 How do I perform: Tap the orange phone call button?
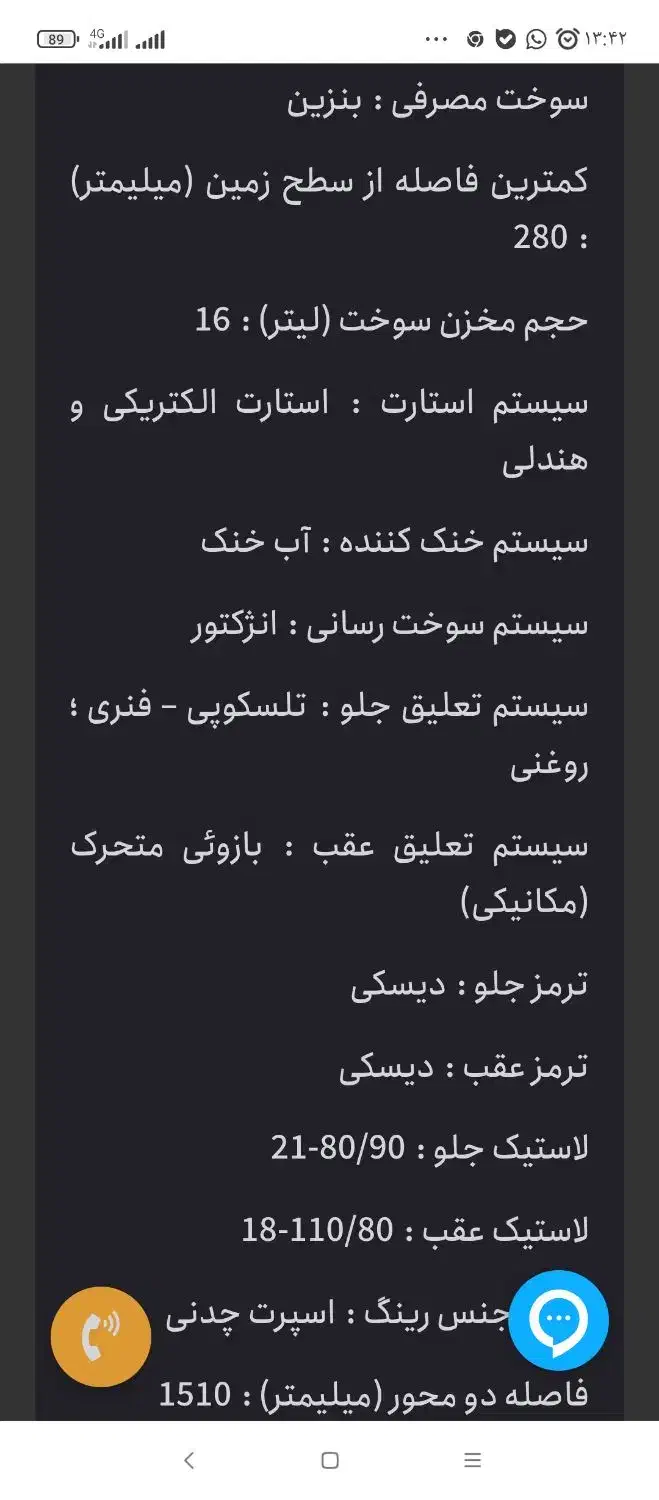click(101, 1337)
